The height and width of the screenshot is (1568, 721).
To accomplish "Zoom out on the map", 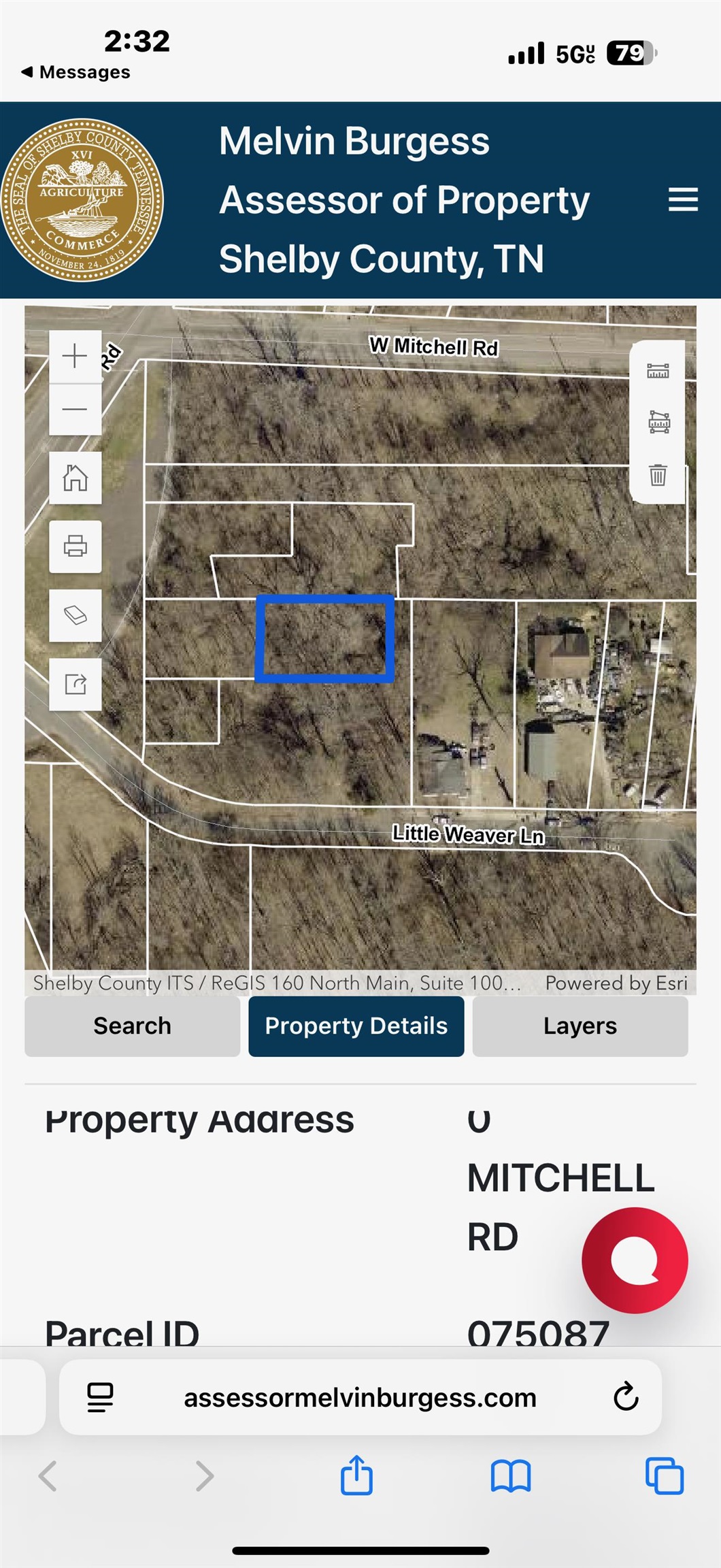I will tap(75, 409).
